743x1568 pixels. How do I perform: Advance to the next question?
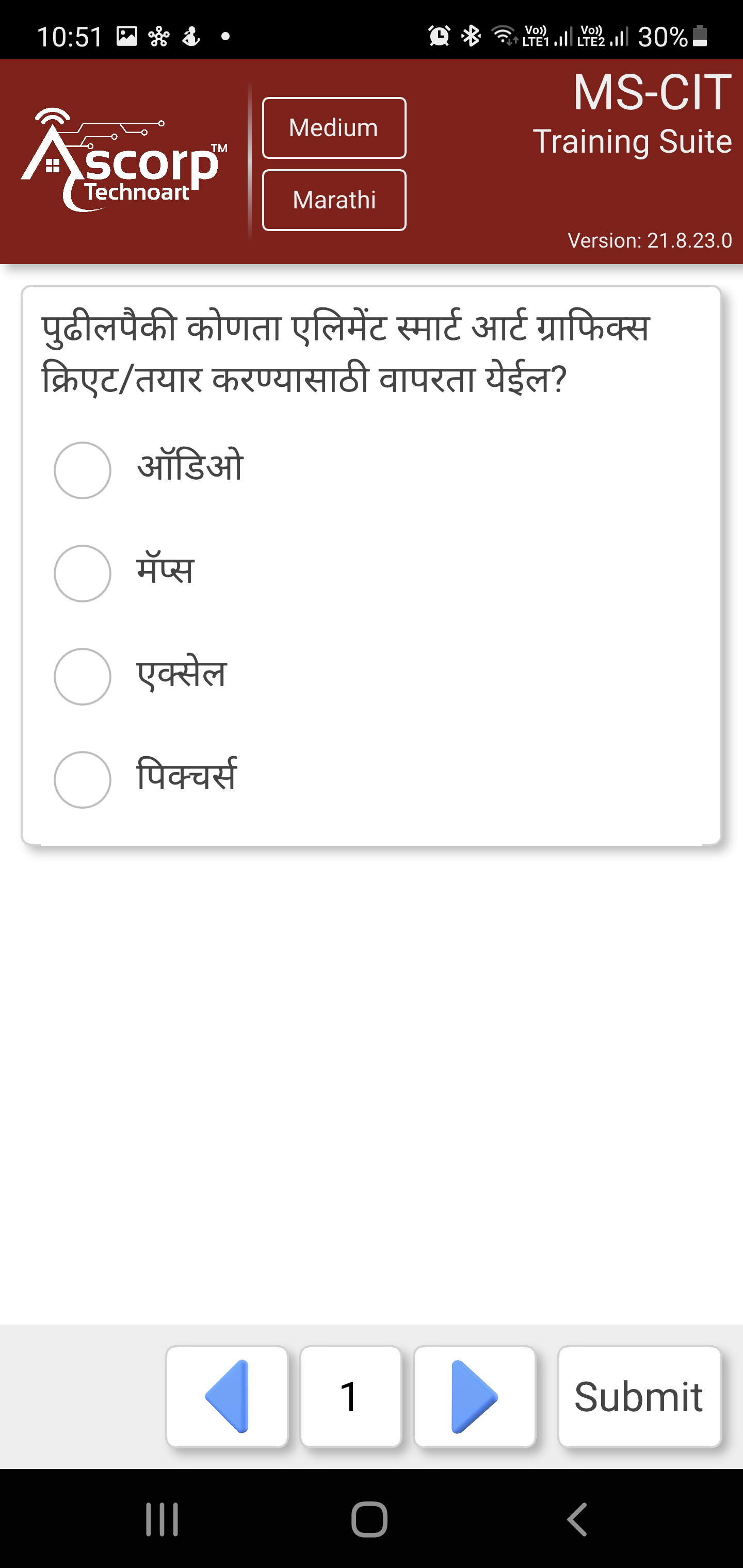point(474,1396)
